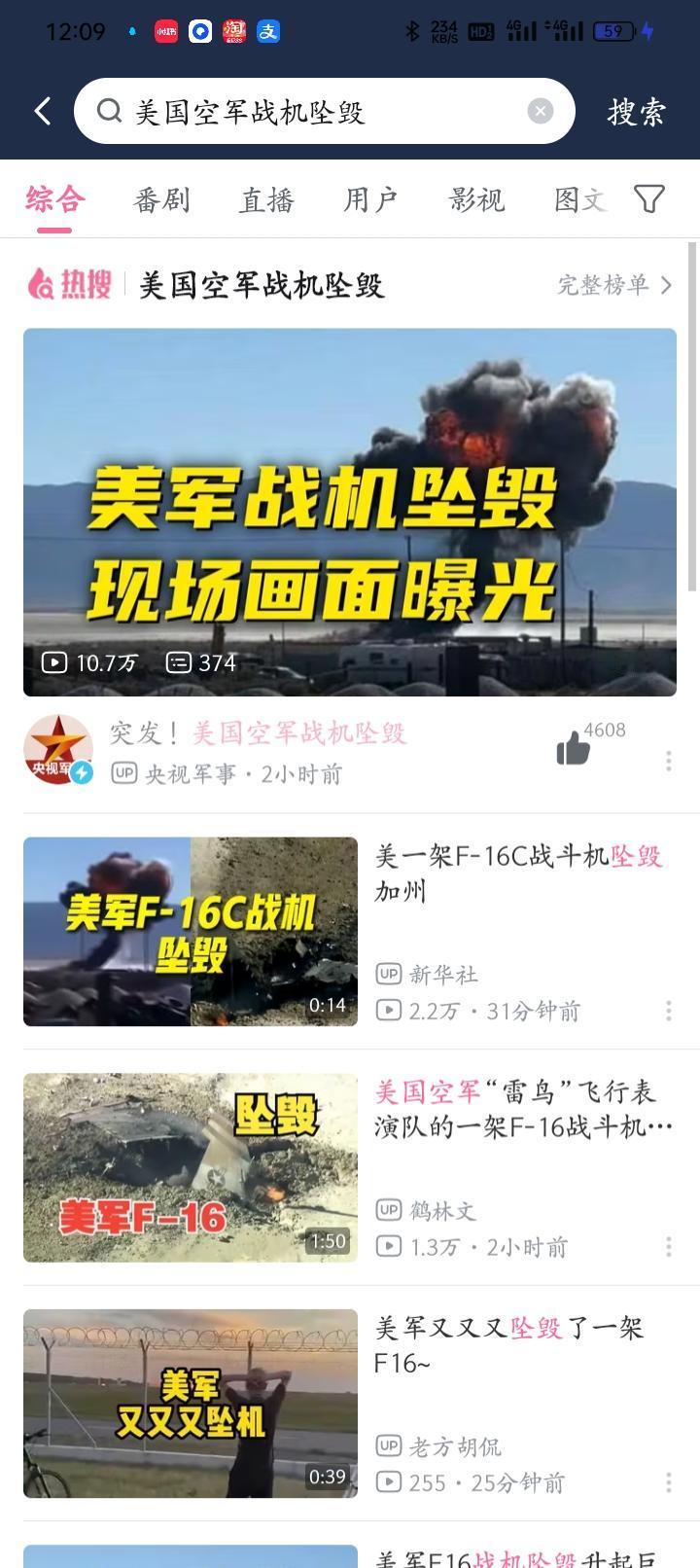Click the back arrow to leave search
Screen dimensions: 700x1568
pyautogui.click(x=41, y=110)
